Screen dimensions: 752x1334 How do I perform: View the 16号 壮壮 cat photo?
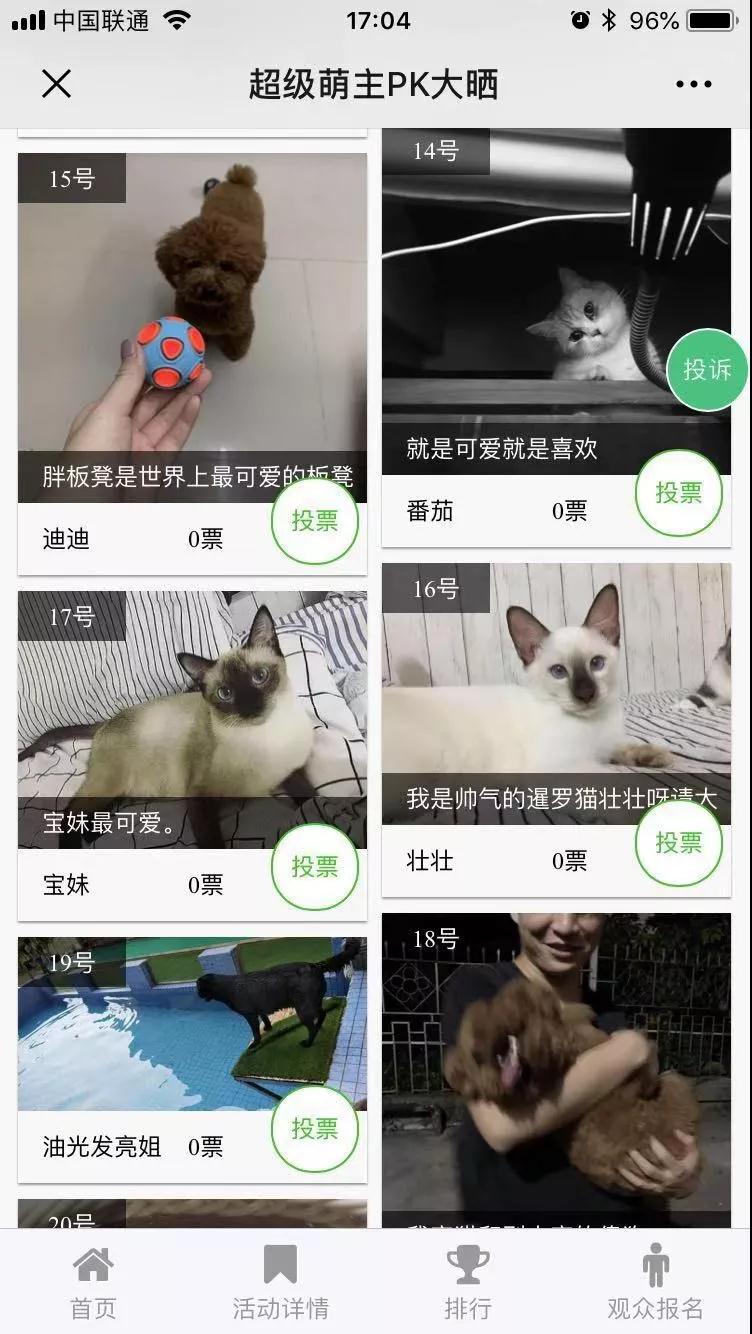(556, 680)
